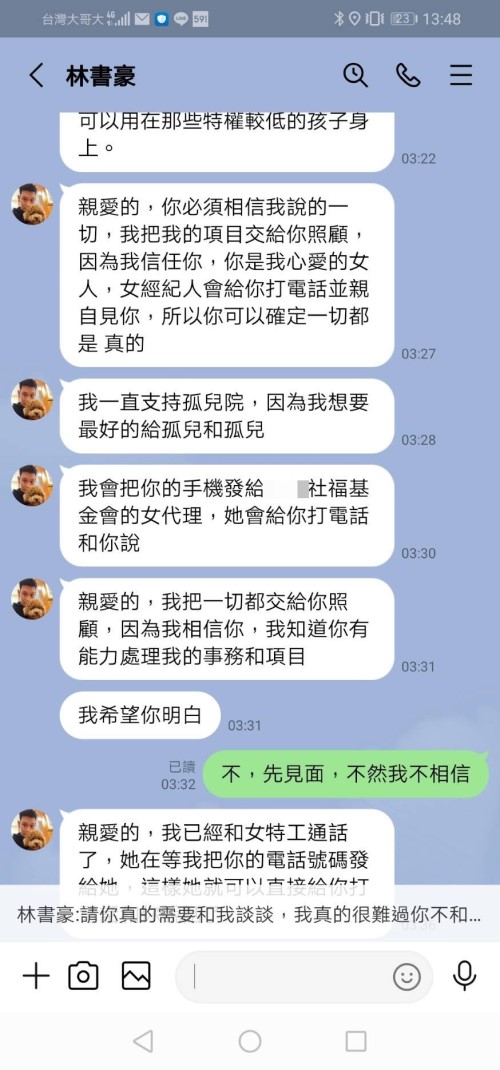Image resolution: width=500 pixels, height=1070 pixels.
Task: Start a voice call with 林書豪
Action: [x=408, y=75]
